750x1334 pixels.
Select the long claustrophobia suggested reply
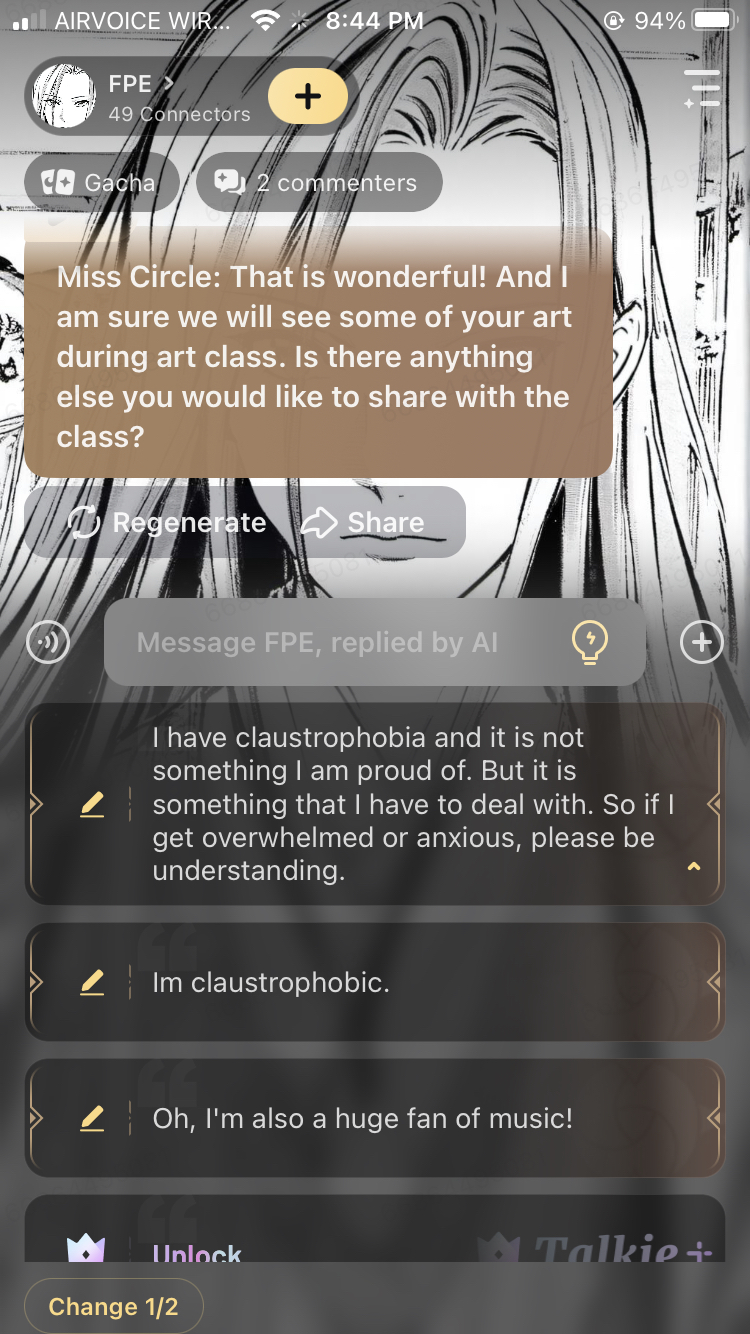[x=410, y=804]
